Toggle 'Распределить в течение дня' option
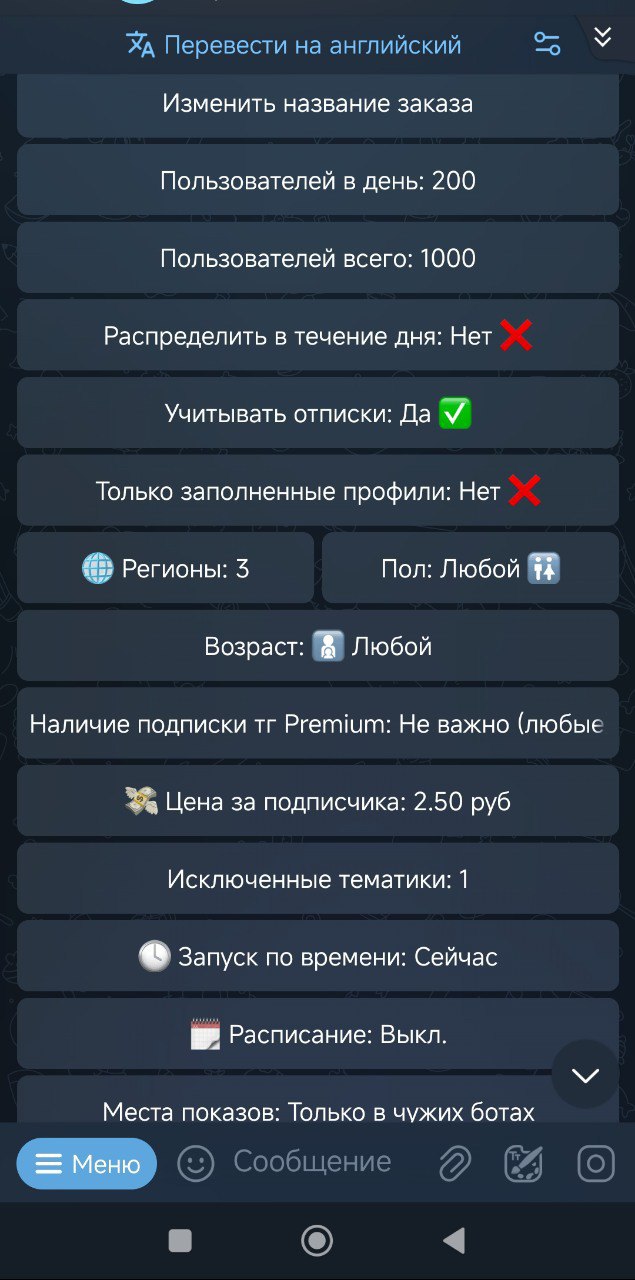The image size is (635, 1280). (317, 336)
